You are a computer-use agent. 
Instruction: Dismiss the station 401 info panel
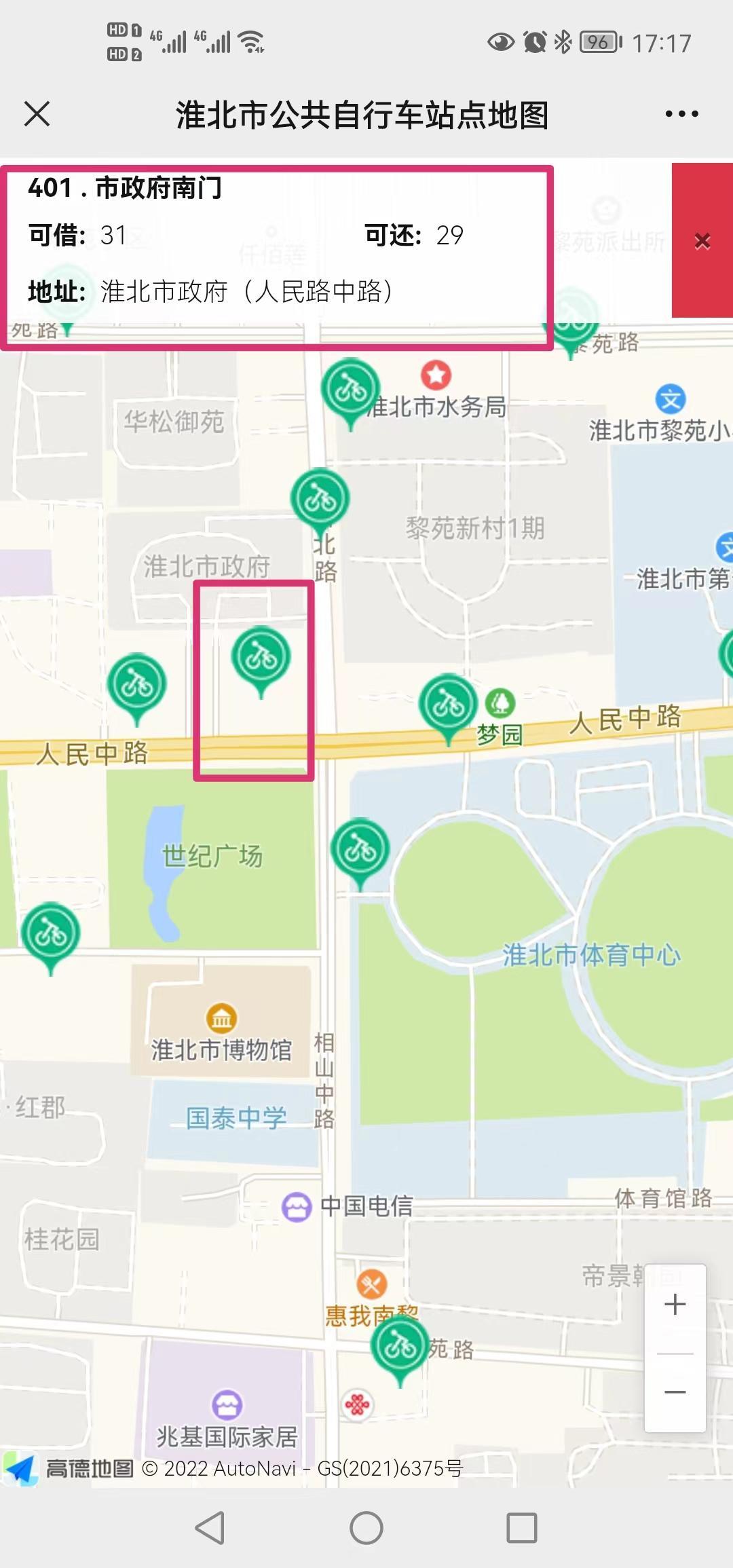pyautogui.click(x=702, y=241)
